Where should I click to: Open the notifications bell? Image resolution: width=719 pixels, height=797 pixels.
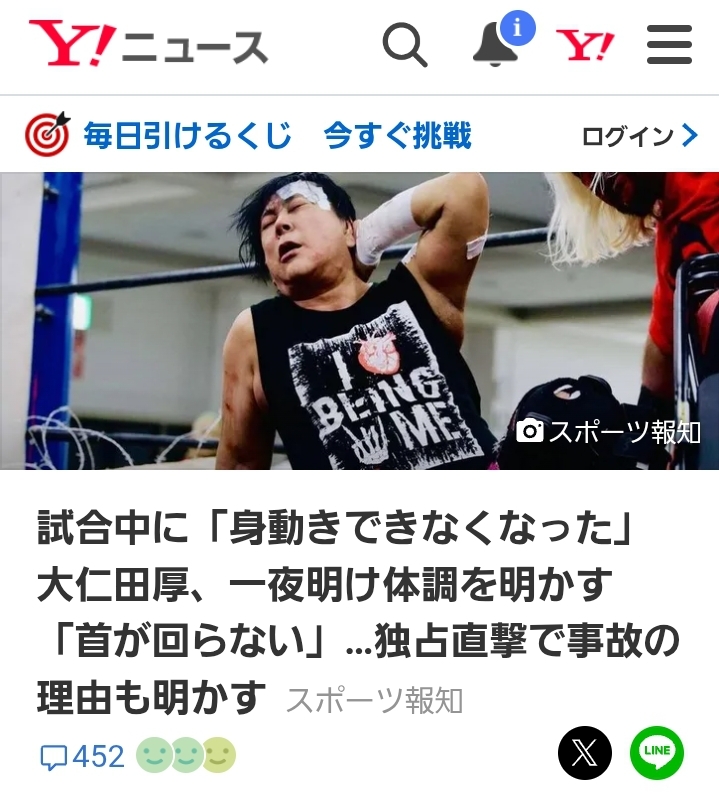497,45
